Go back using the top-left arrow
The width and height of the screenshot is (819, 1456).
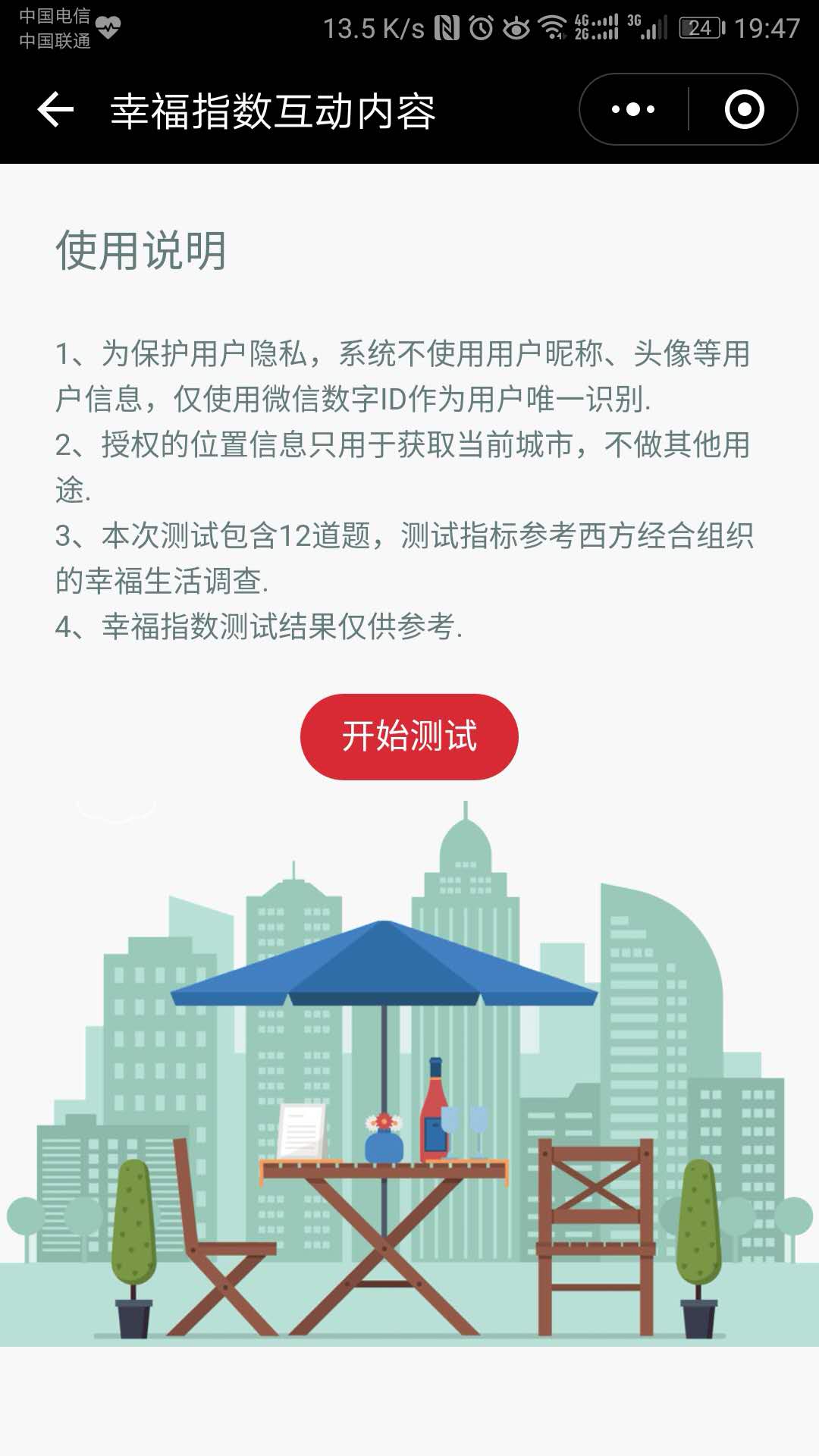pyautogui.click(x=55, y=110)
